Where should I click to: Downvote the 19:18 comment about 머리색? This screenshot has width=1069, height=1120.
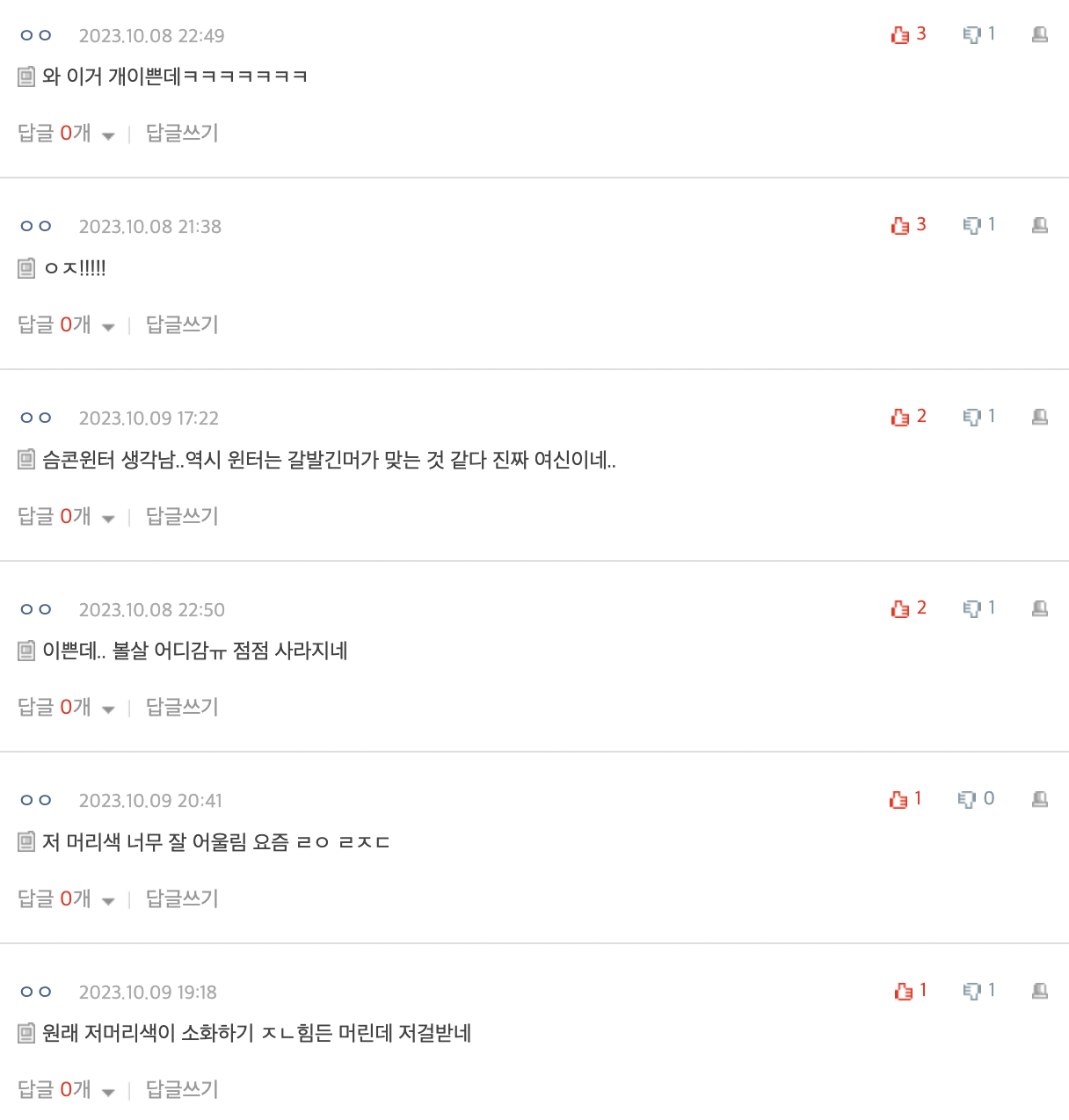(979, 991)
